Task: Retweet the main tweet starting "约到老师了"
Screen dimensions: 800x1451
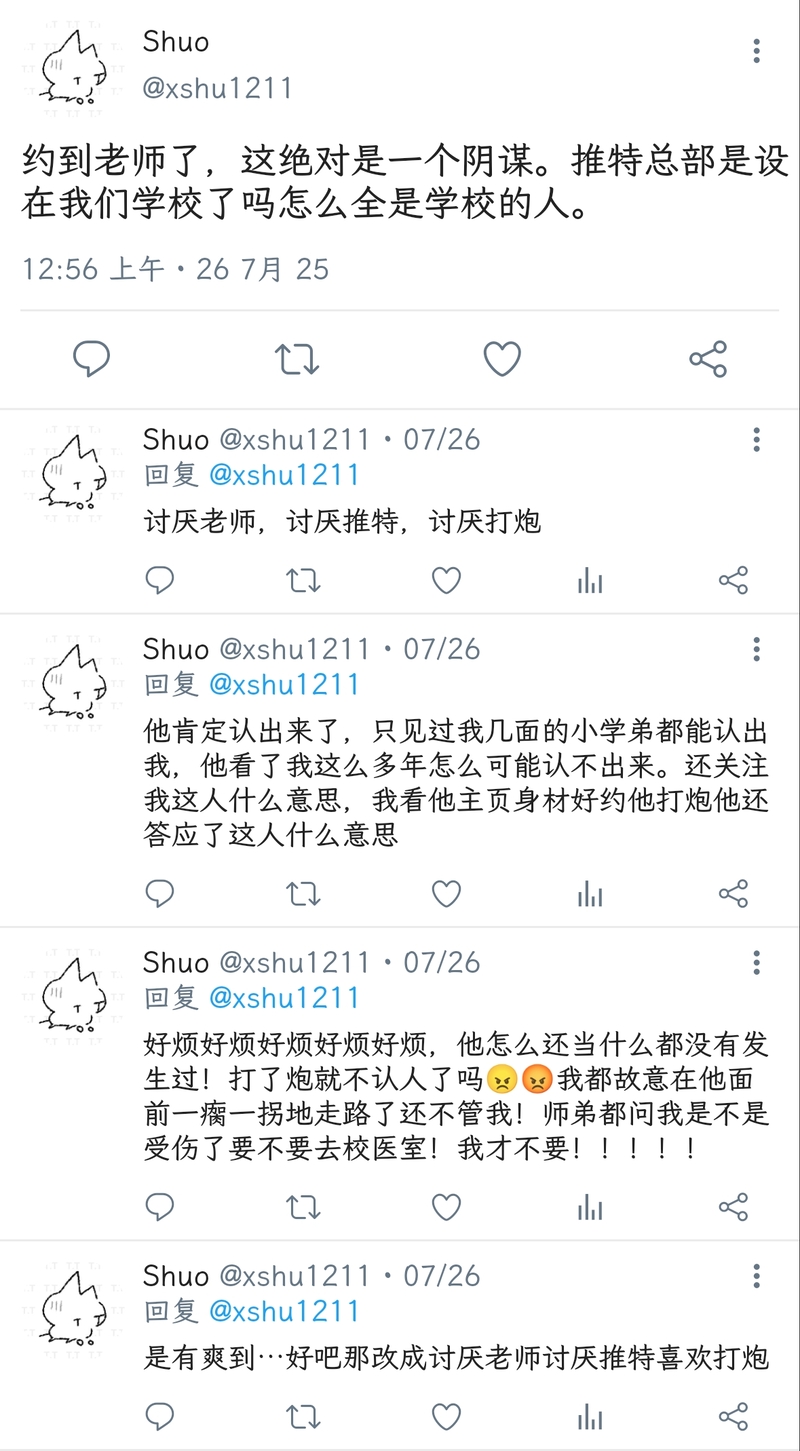Action: [297, 359]
